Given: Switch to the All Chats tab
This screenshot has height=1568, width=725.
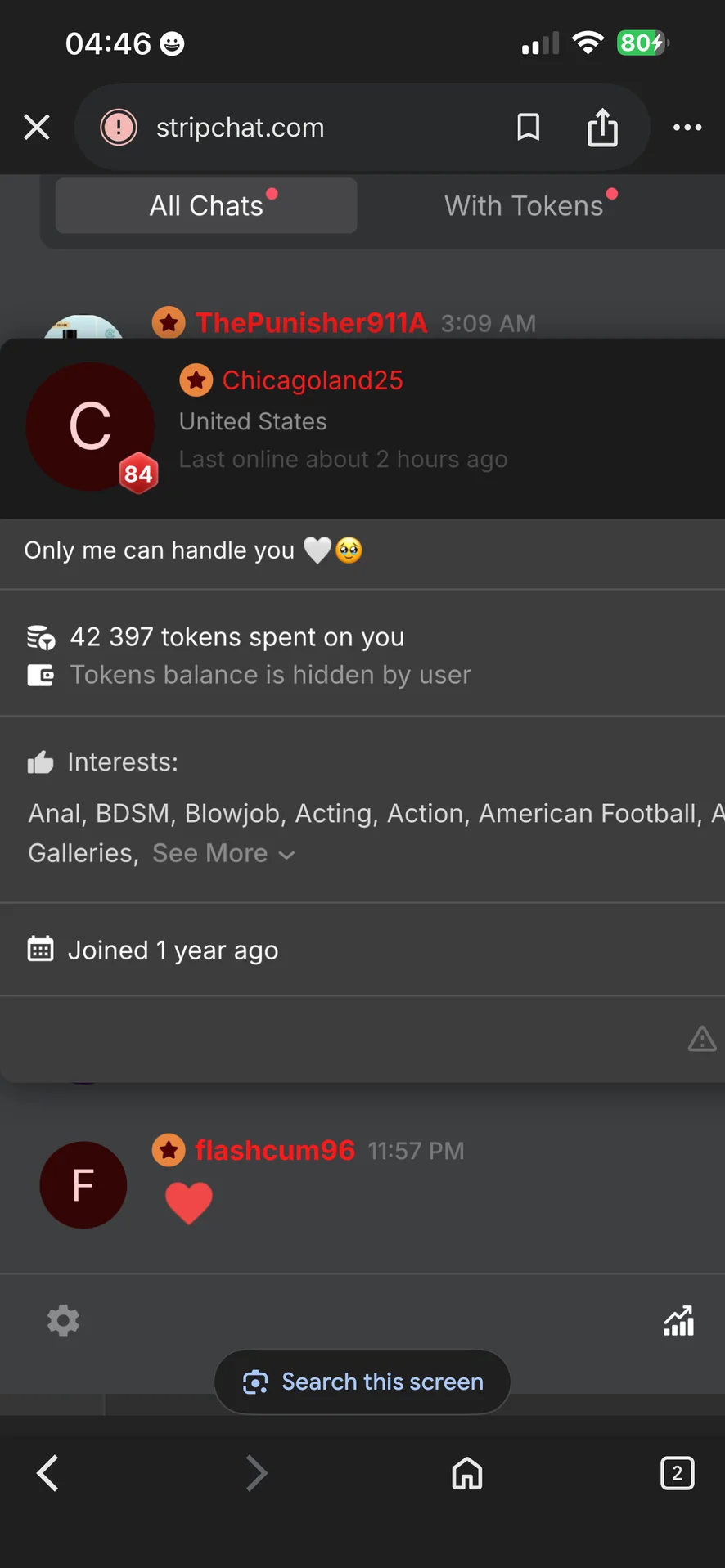Looking at the screenshot, I should [x=206, y=206].
